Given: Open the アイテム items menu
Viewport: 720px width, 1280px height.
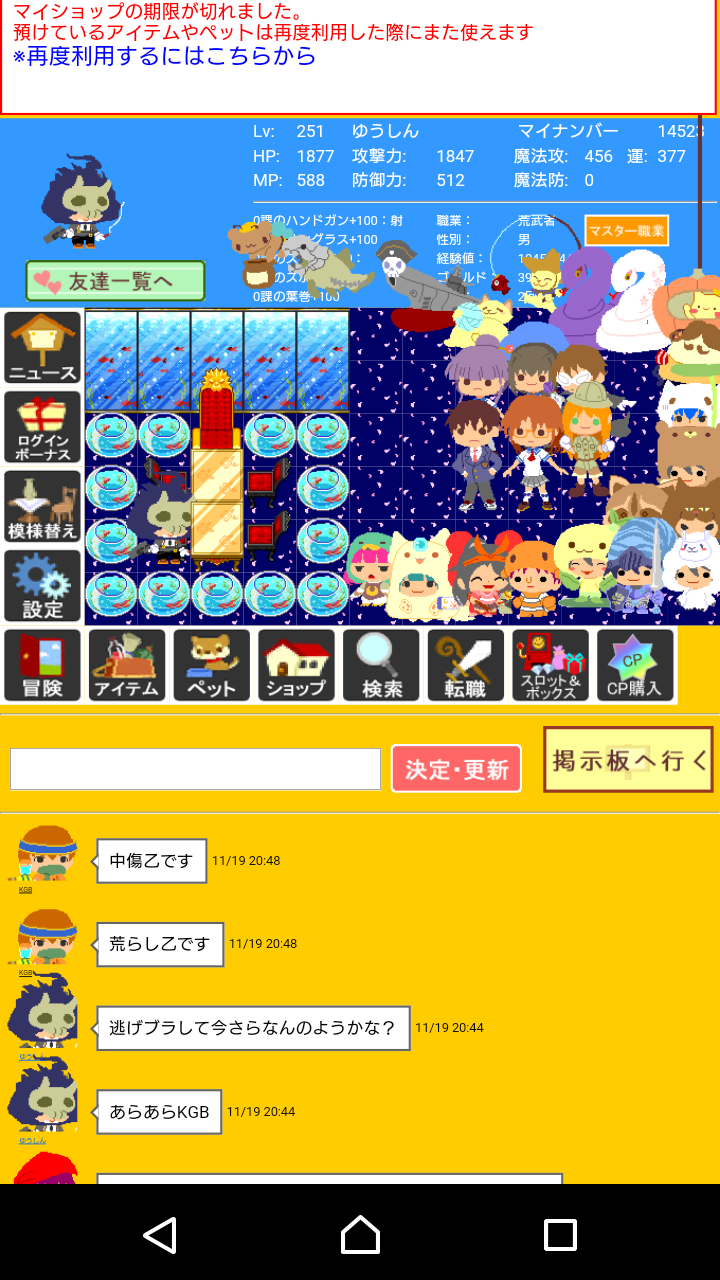Looking at the screenshot, I should [127, 665].
